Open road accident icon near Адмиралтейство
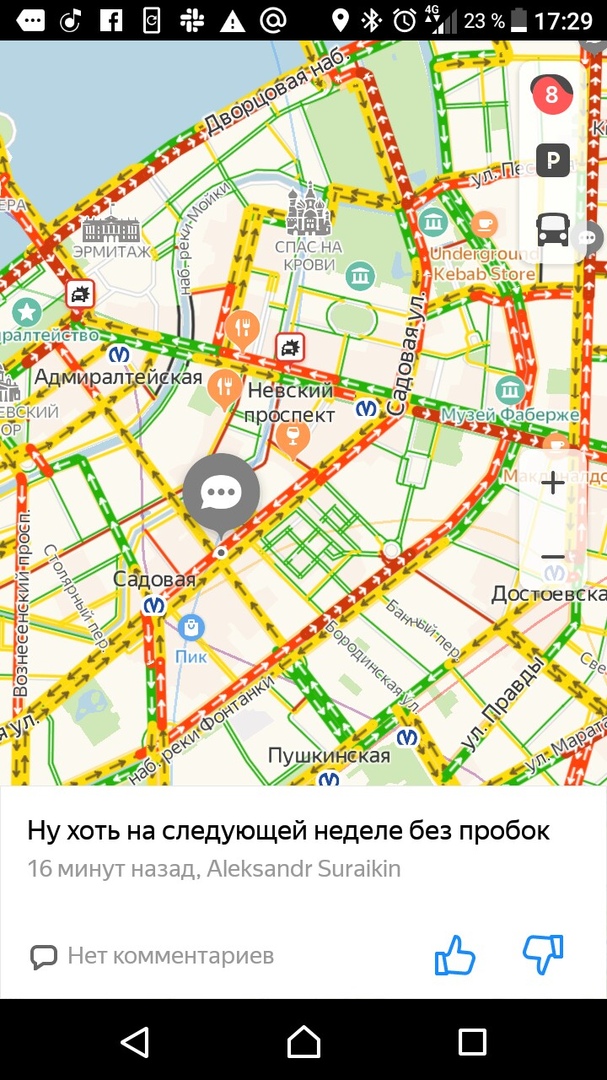This screenshot has height=1080, width=607. [81, 294]
